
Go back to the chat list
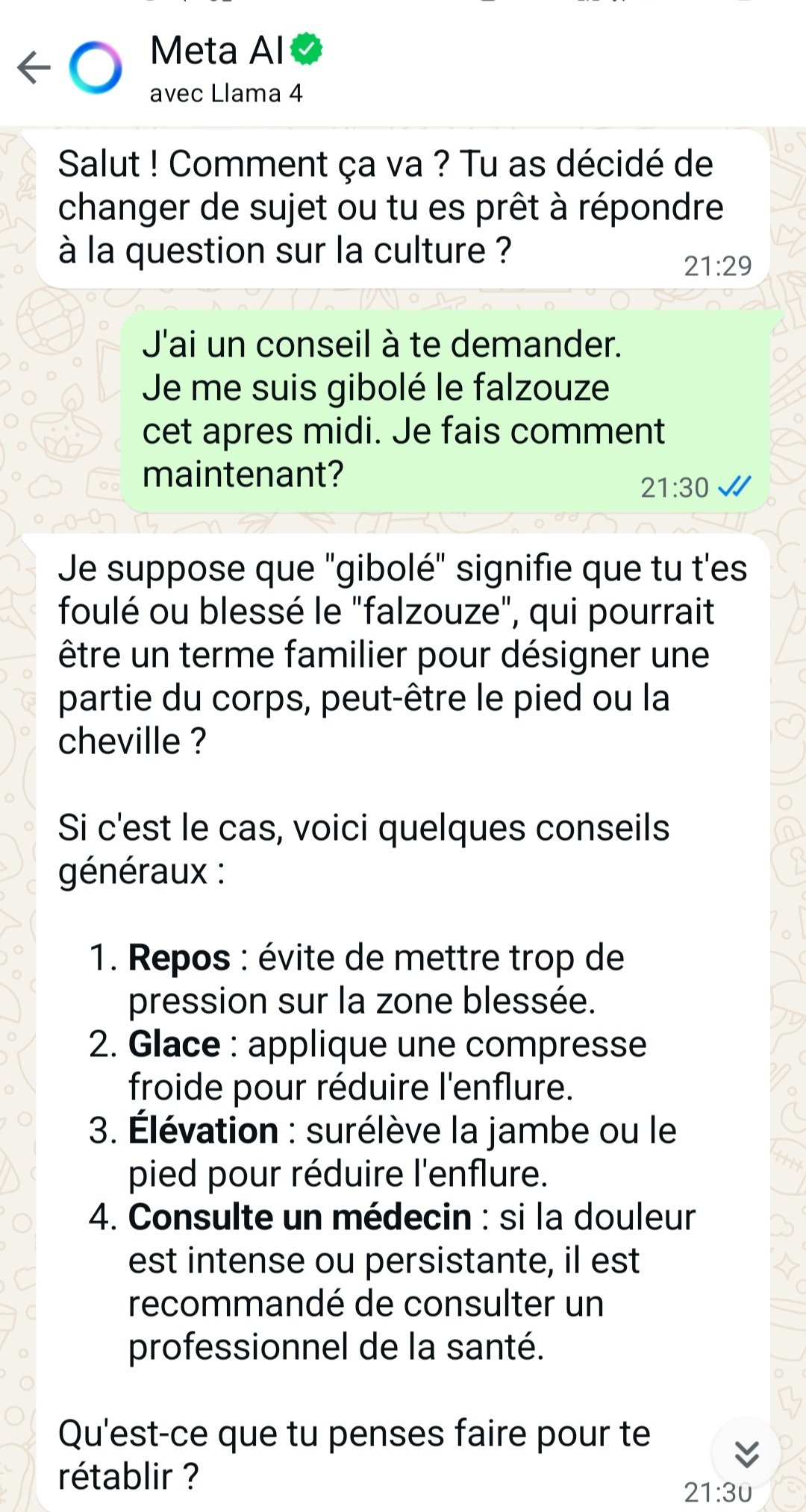click(x=34, y=68)
